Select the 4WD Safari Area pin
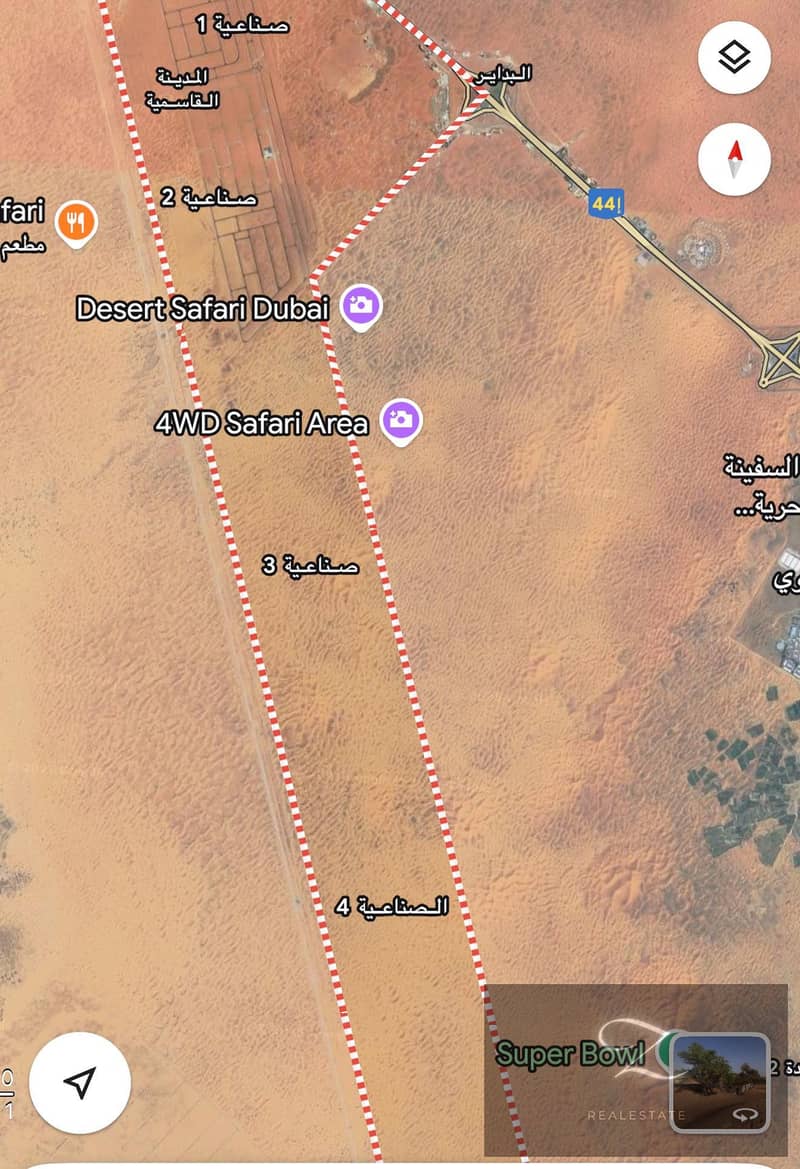Viewport: 800px width, 1169px height. pos(401,420)
